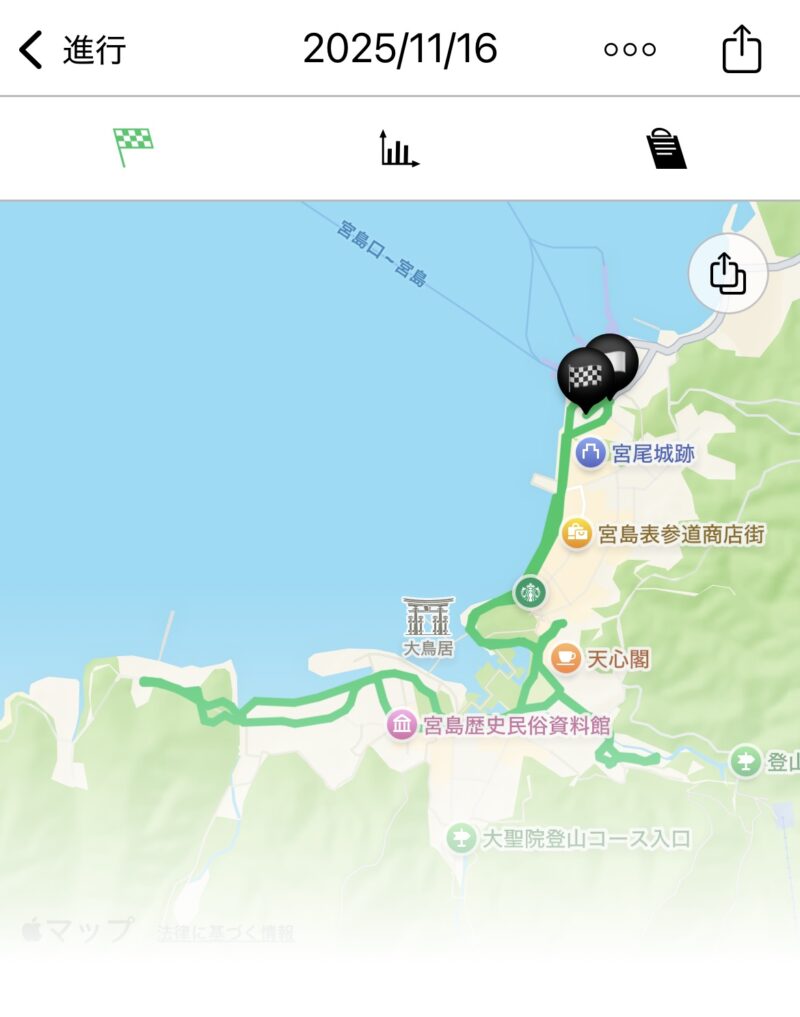This screenshot has height=1017, width=800.
Task: Select the Starbucks marker on the map
Action: [x=529, y=592]
